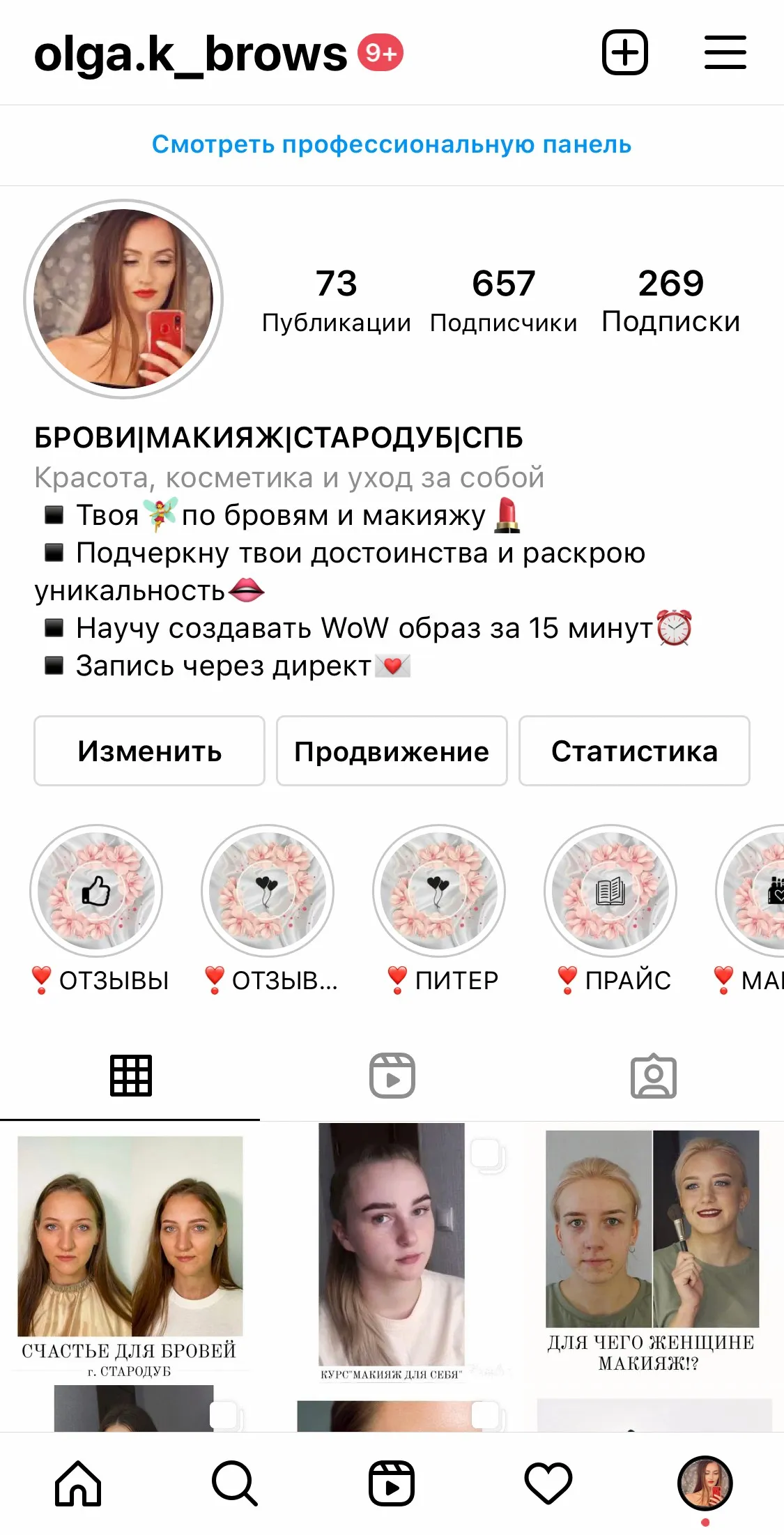Create a new post with plus icon

tap(624, 52)
